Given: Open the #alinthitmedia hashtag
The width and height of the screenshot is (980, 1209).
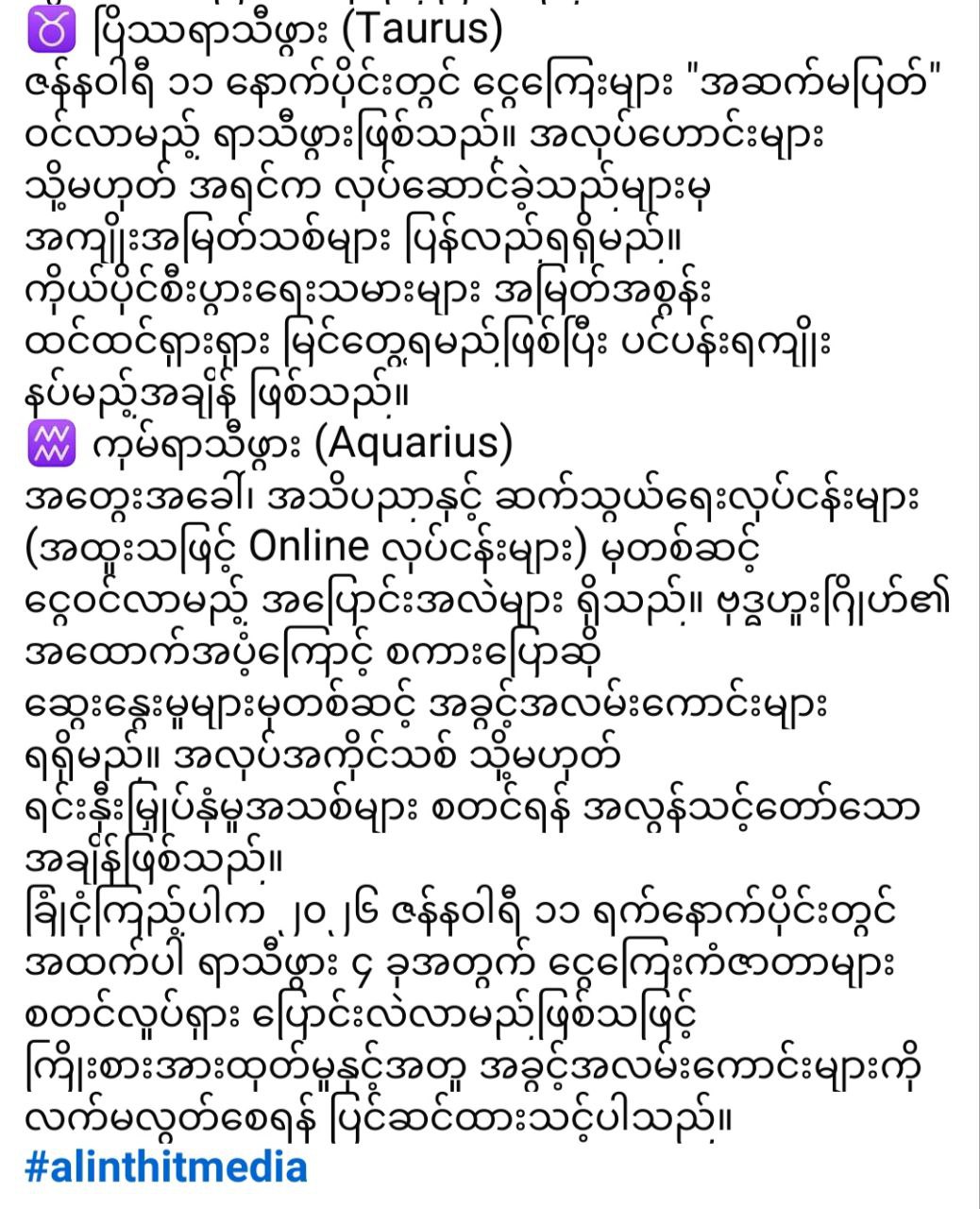Looking at the screenshot, I should 166,1166.
